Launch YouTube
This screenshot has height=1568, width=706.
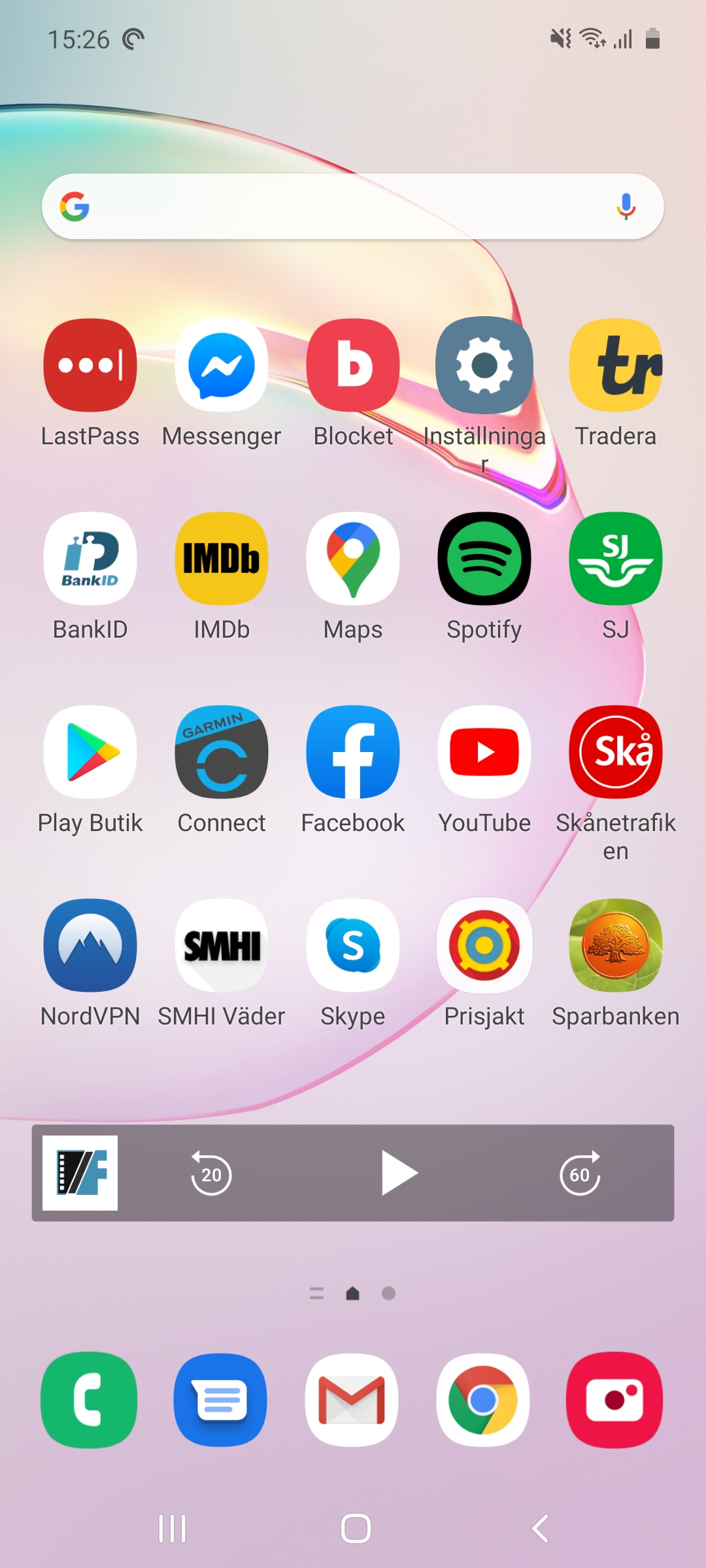point(484,752)
